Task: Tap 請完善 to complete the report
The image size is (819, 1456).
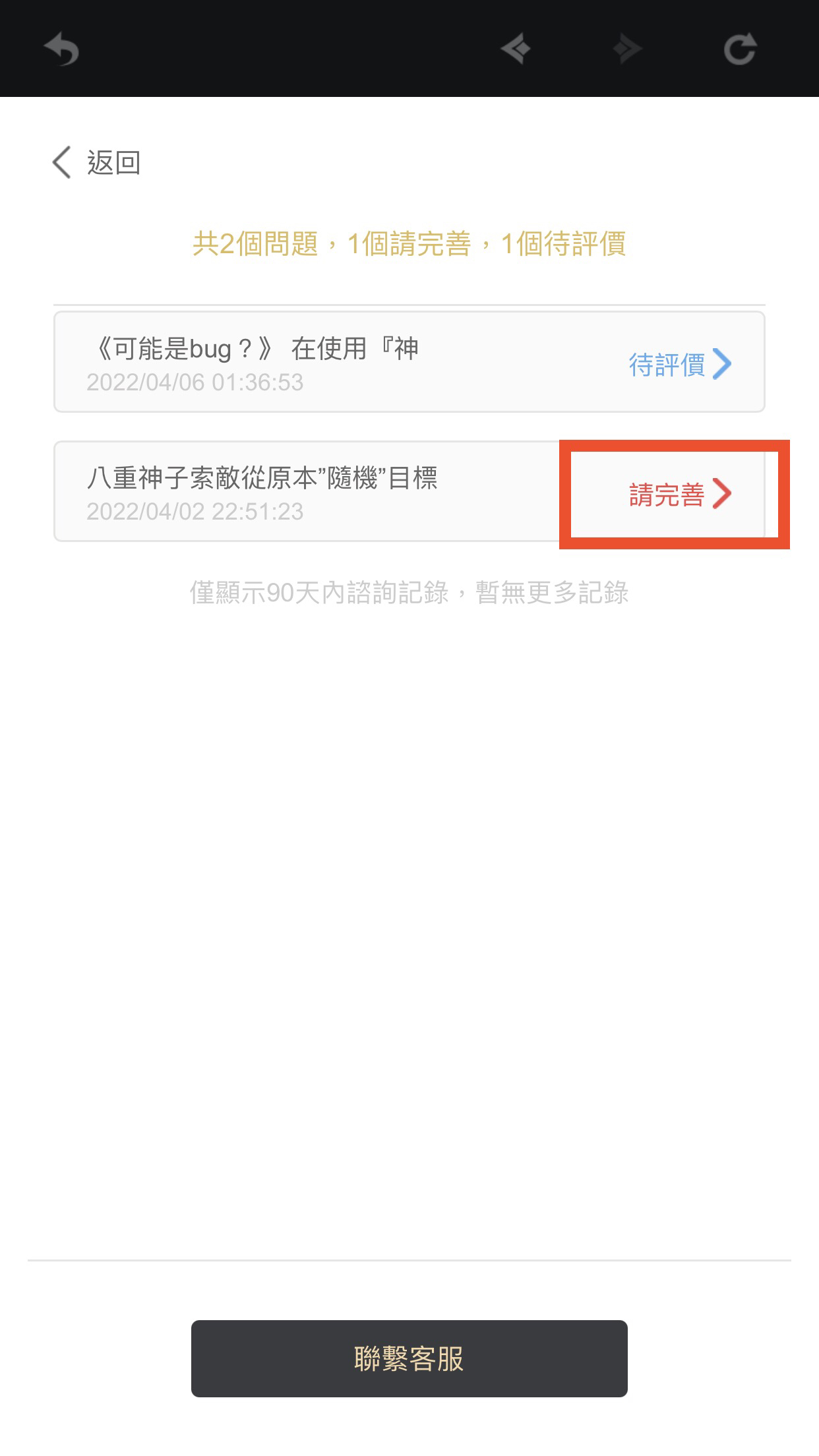Action: (x=679, y=495)
